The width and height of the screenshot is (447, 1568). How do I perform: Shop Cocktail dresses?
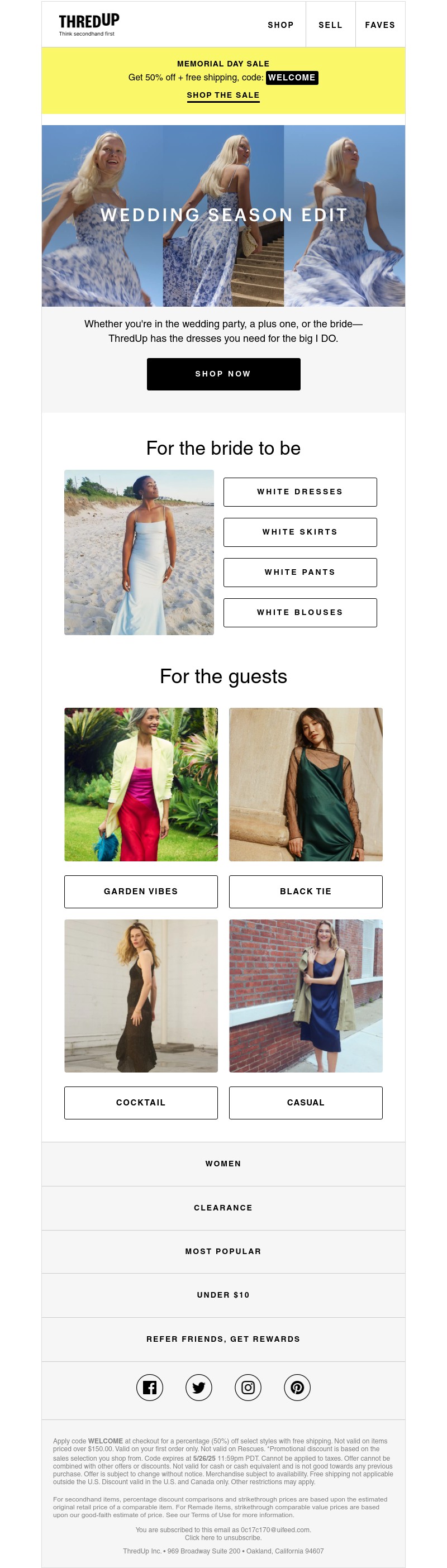click(x=141, y=1102)
